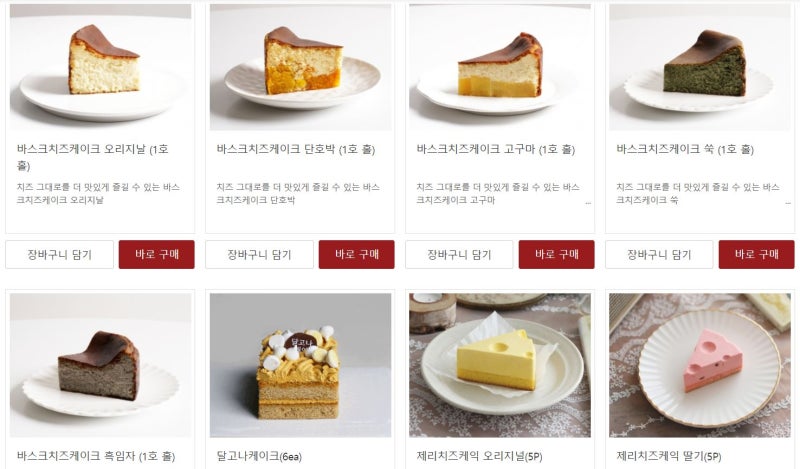
Task: Add 단호박 cheesecake to cart (장바구니 담기)
Action: click(x=259, y=254)
